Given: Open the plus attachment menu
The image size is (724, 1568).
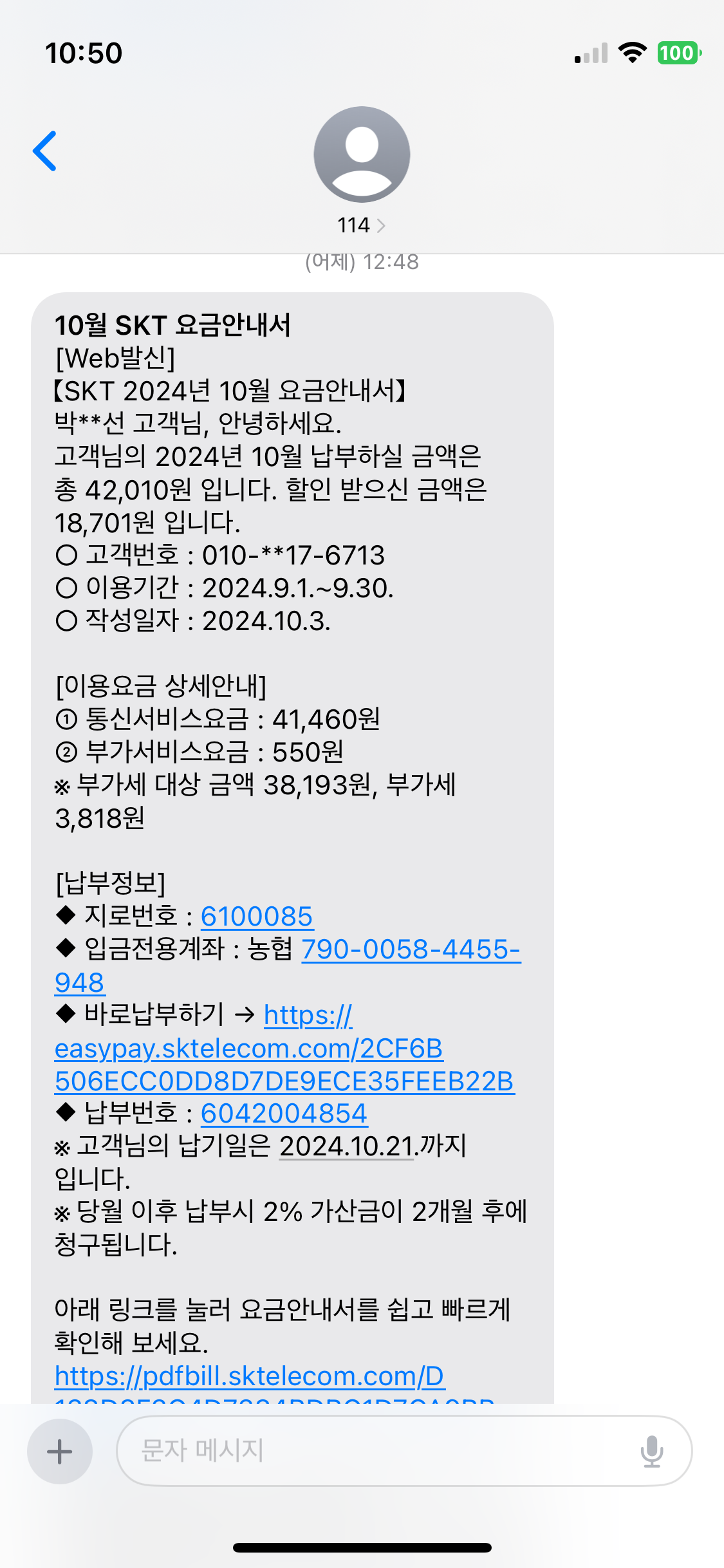Looking at the screenshot, I should pos(60,1451).
